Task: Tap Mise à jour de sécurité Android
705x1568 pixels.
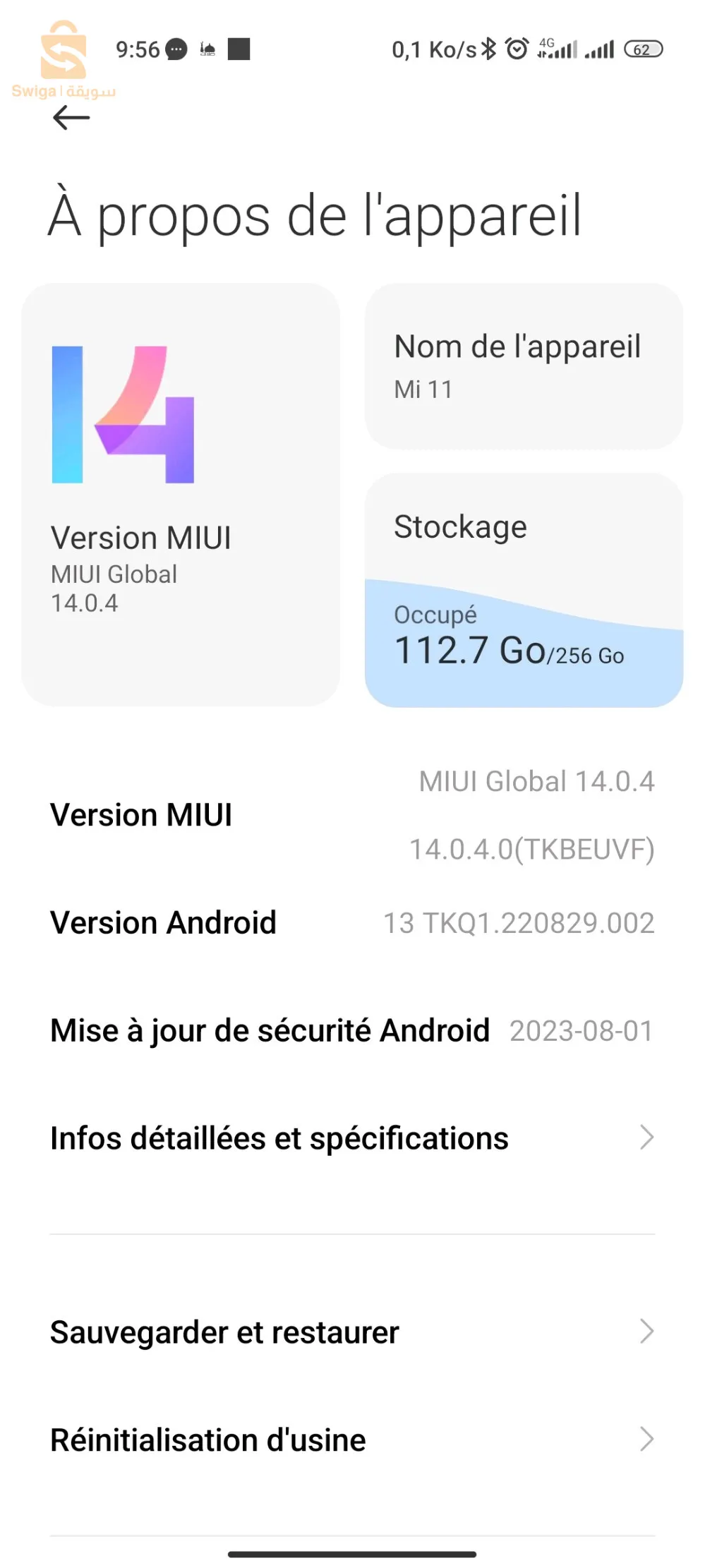Action: (352, 1031)
